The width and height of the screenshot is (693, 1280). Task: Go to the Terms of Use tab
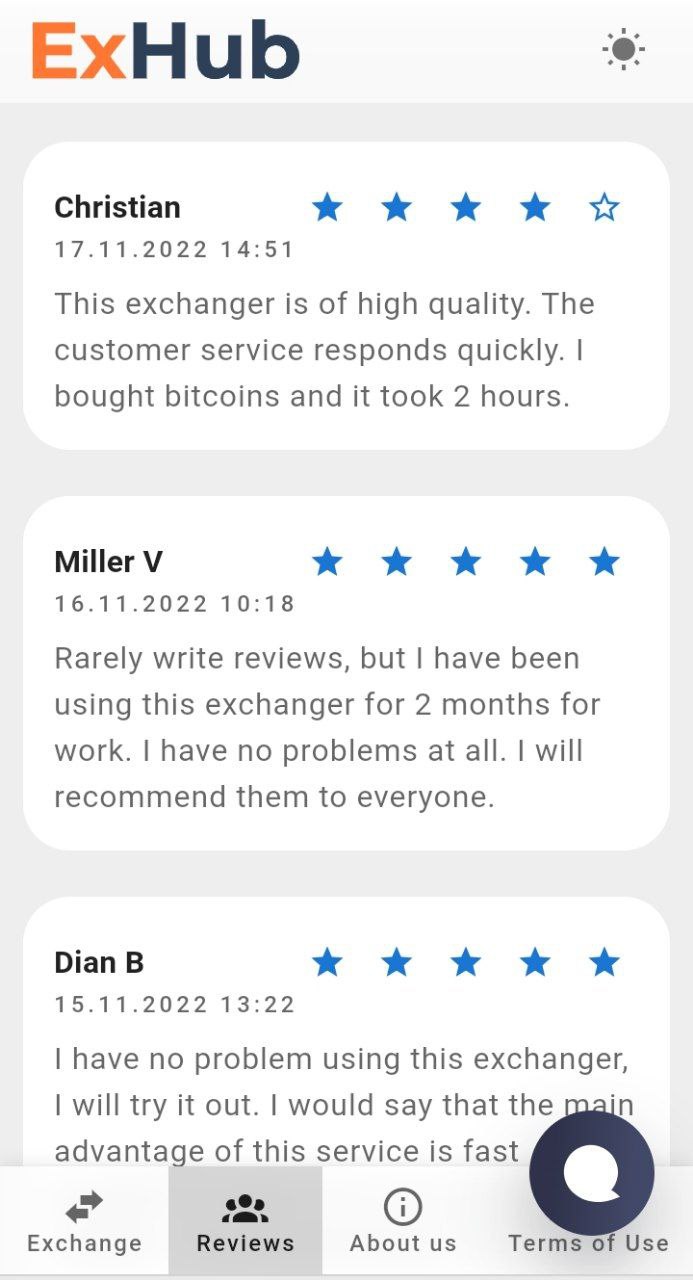(588, 1243)
